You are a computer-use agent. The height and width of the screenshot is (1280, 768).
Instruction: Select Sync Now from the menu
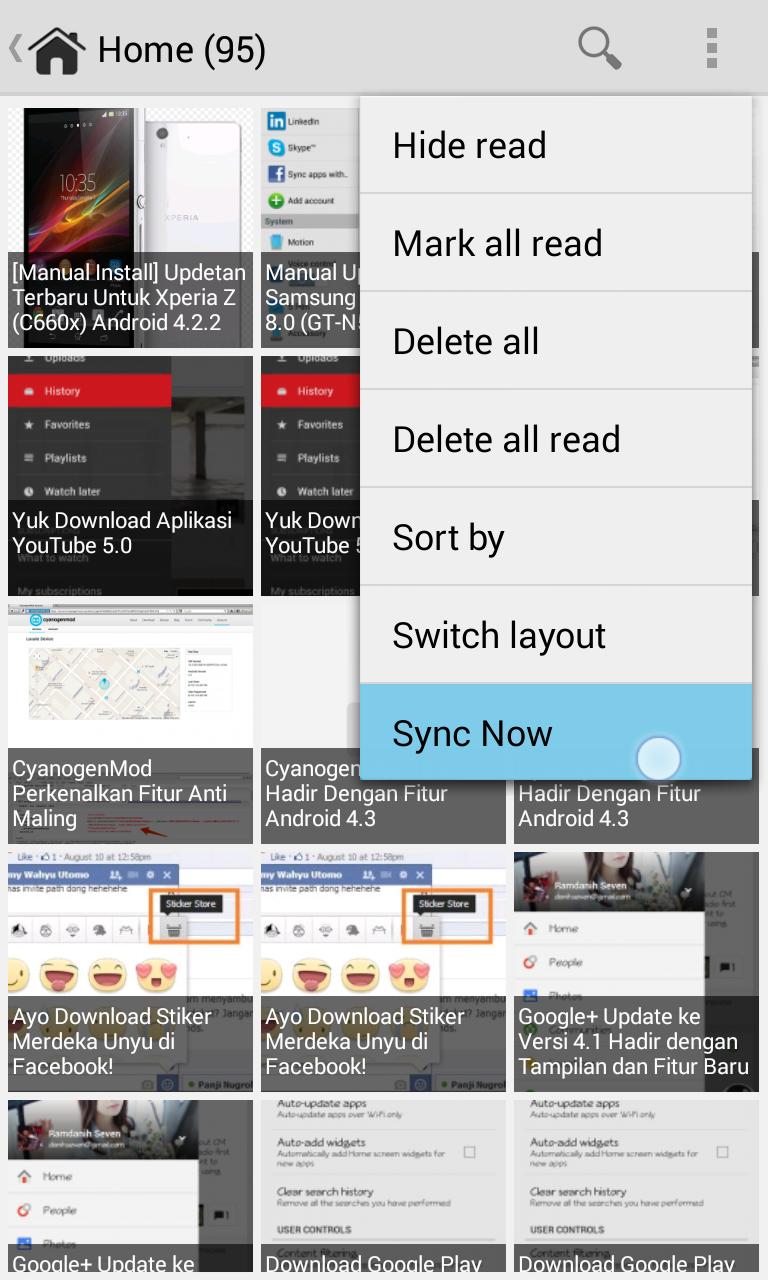[x=472, y=732]
